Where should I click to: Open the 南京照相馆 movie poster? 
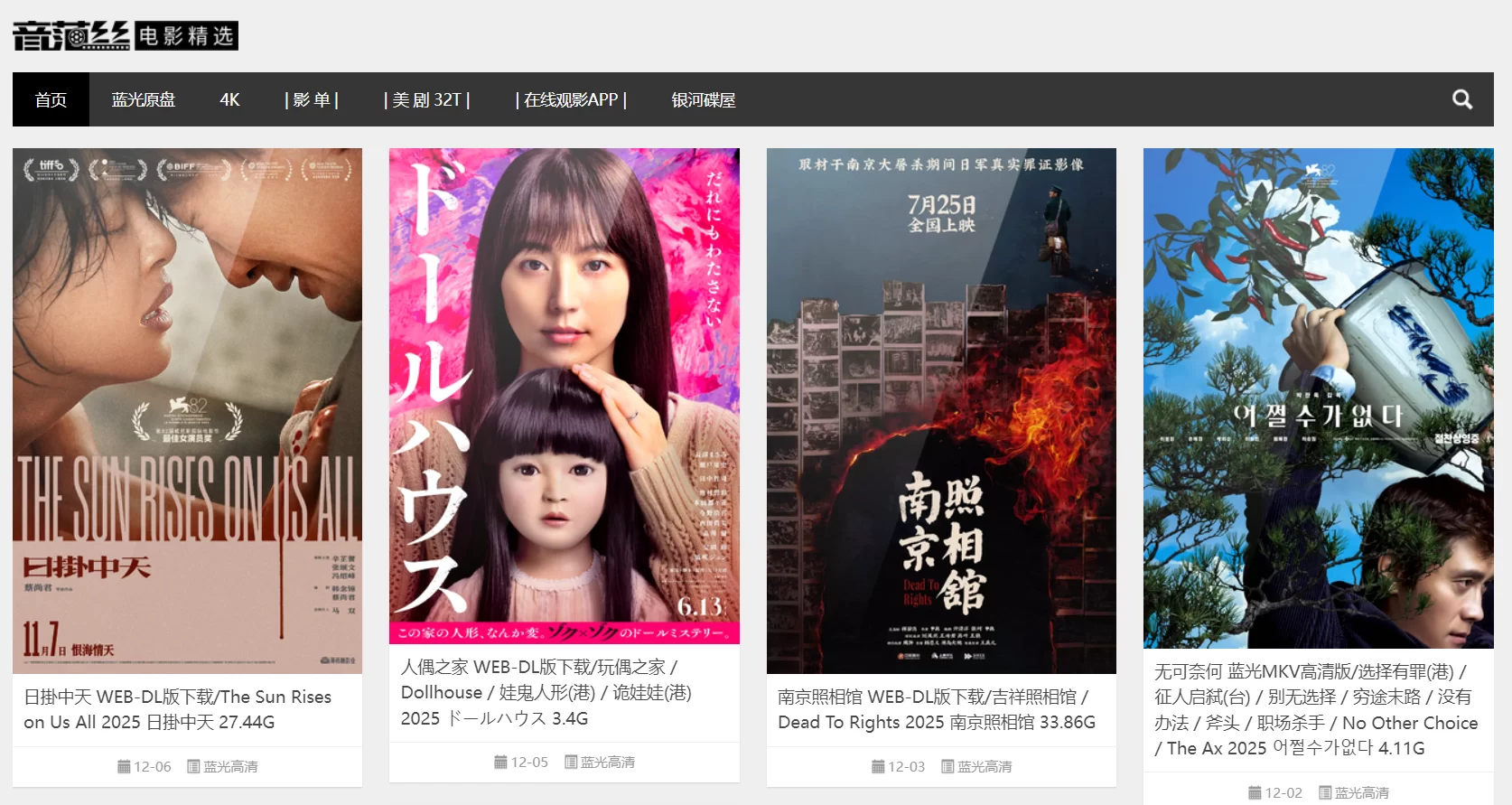[x=941, y=410]
